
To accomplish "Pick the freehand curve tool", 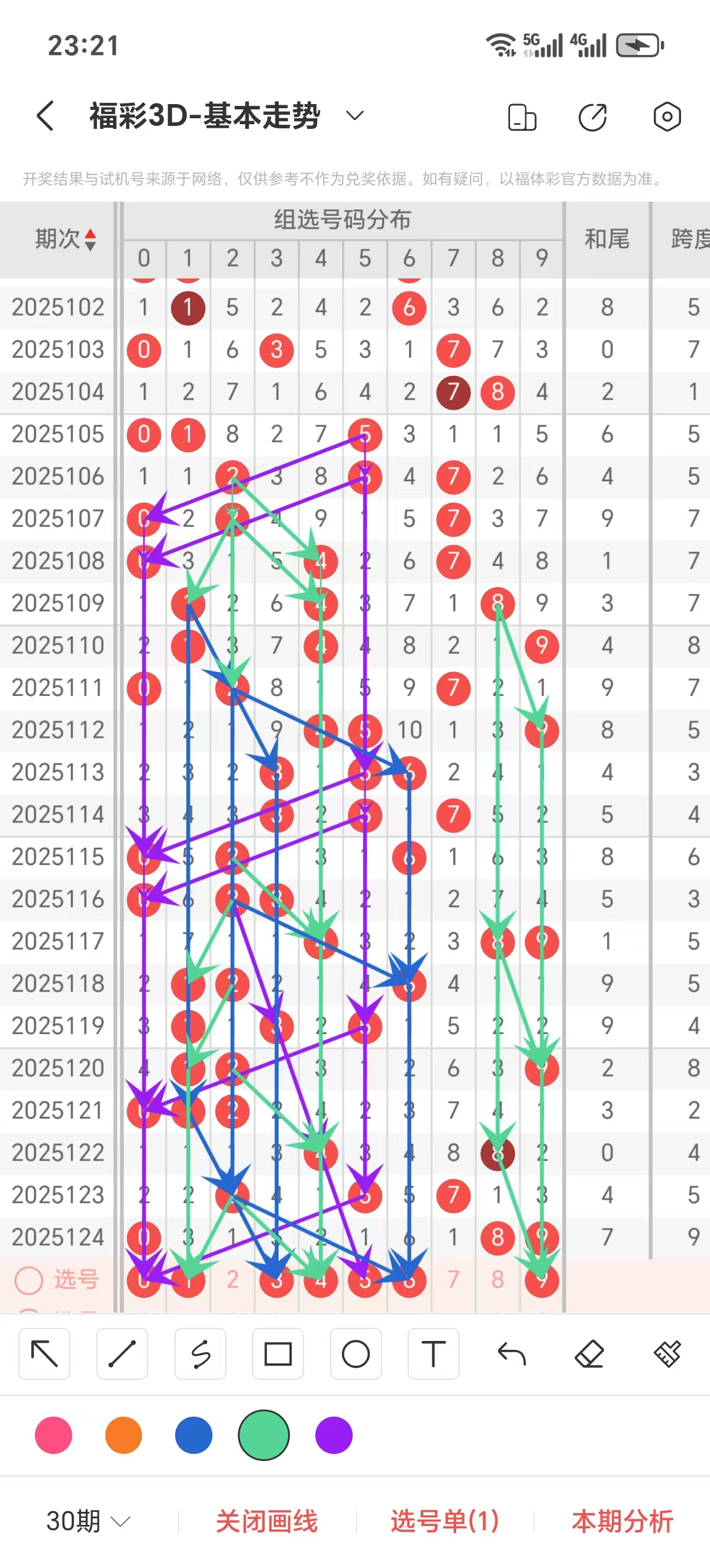I will pos(201,1354).
